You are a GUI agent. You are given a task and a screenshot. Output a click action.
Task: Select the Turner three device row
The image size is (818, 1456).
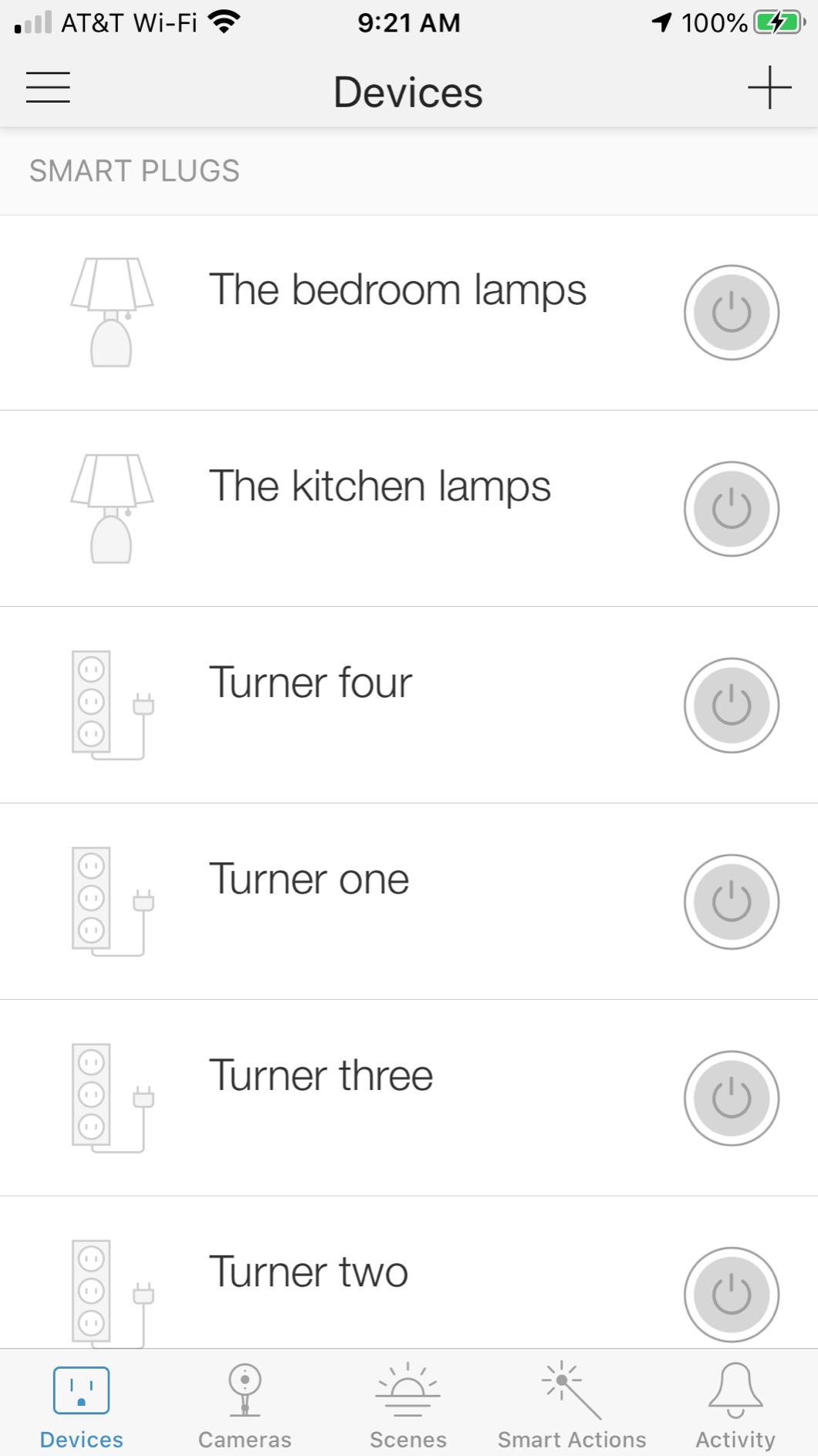pos(320,1075)
